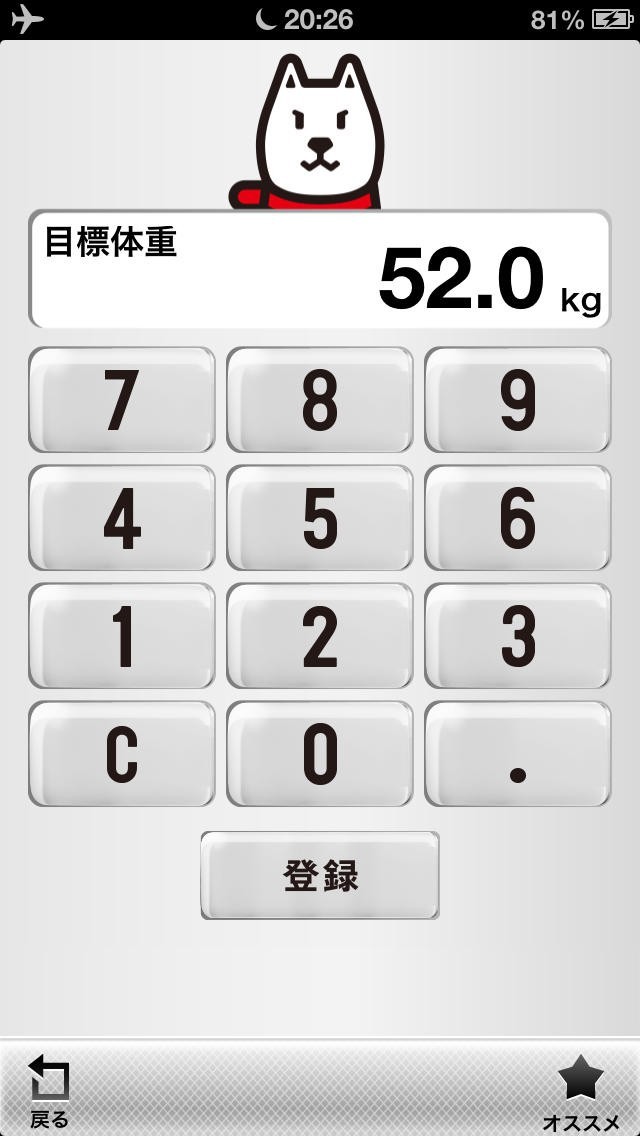Tap the number 4 key
The height and width of the screenshot is (1136, 640).
click(121, 518)
